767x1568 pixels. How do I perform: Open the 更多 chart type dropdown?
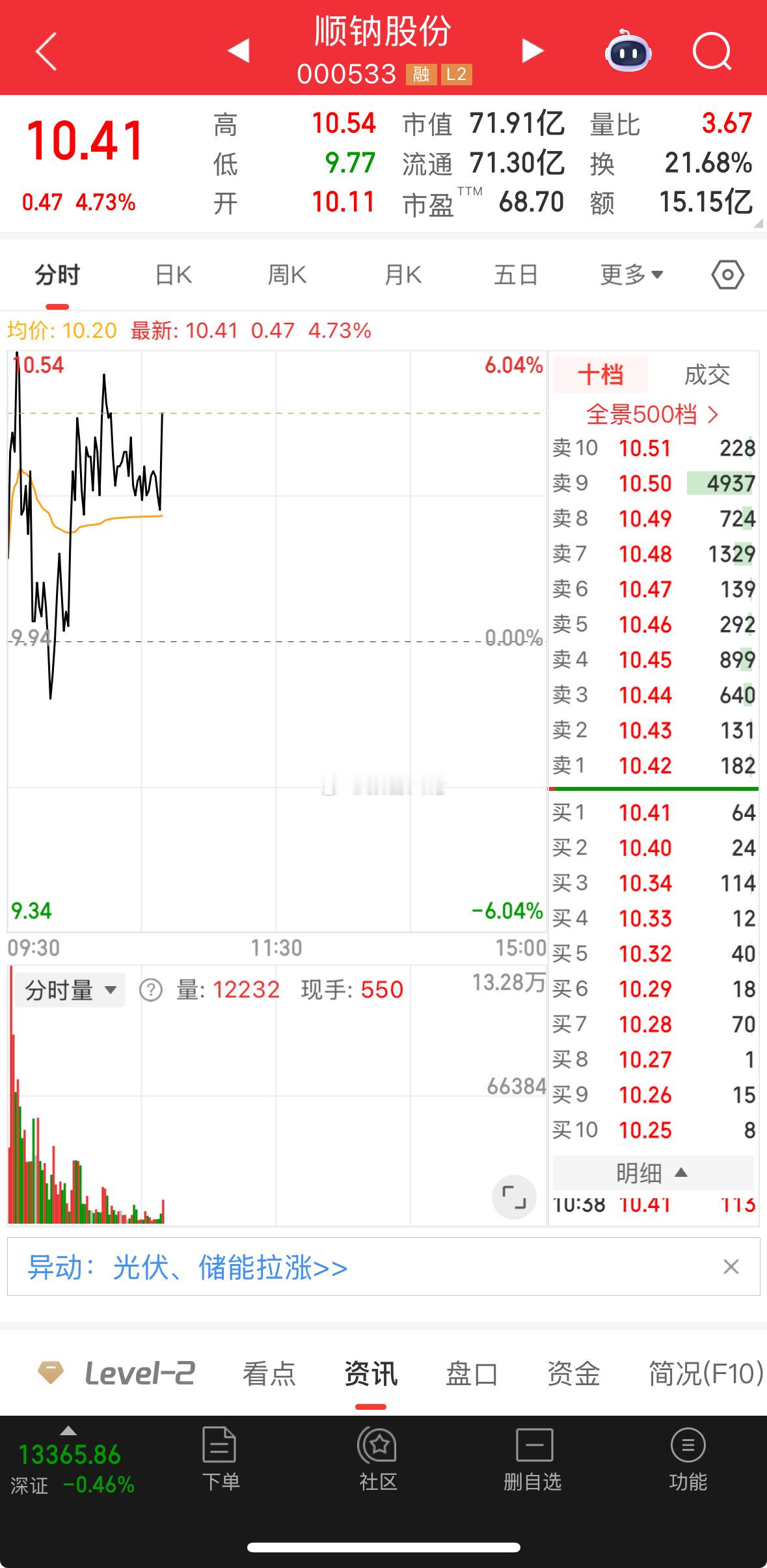point(630,274)
